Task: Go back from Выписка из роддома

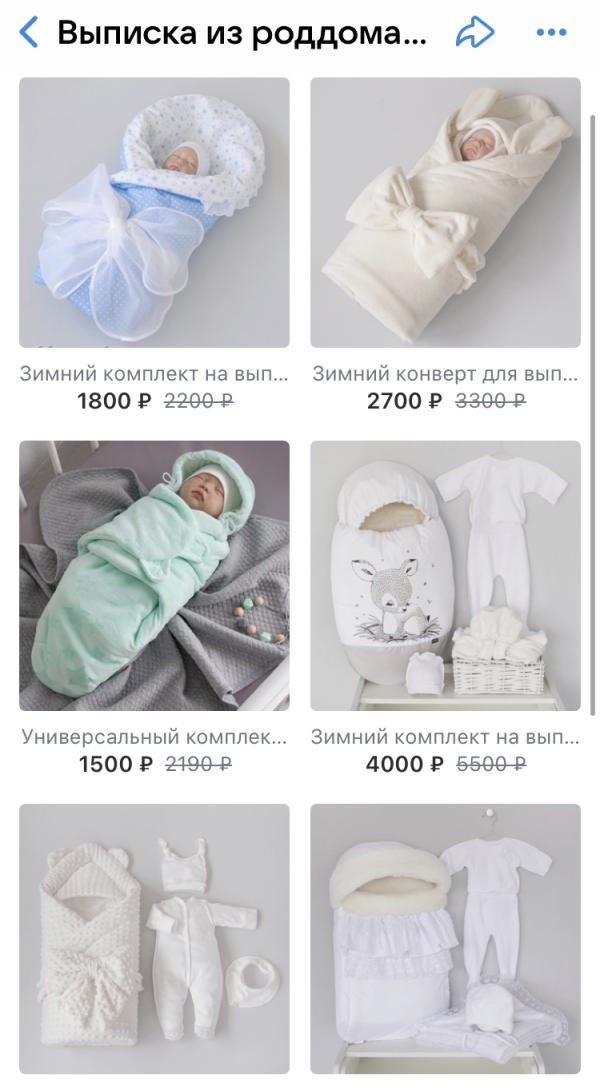Action: click(x=28, y=33)
